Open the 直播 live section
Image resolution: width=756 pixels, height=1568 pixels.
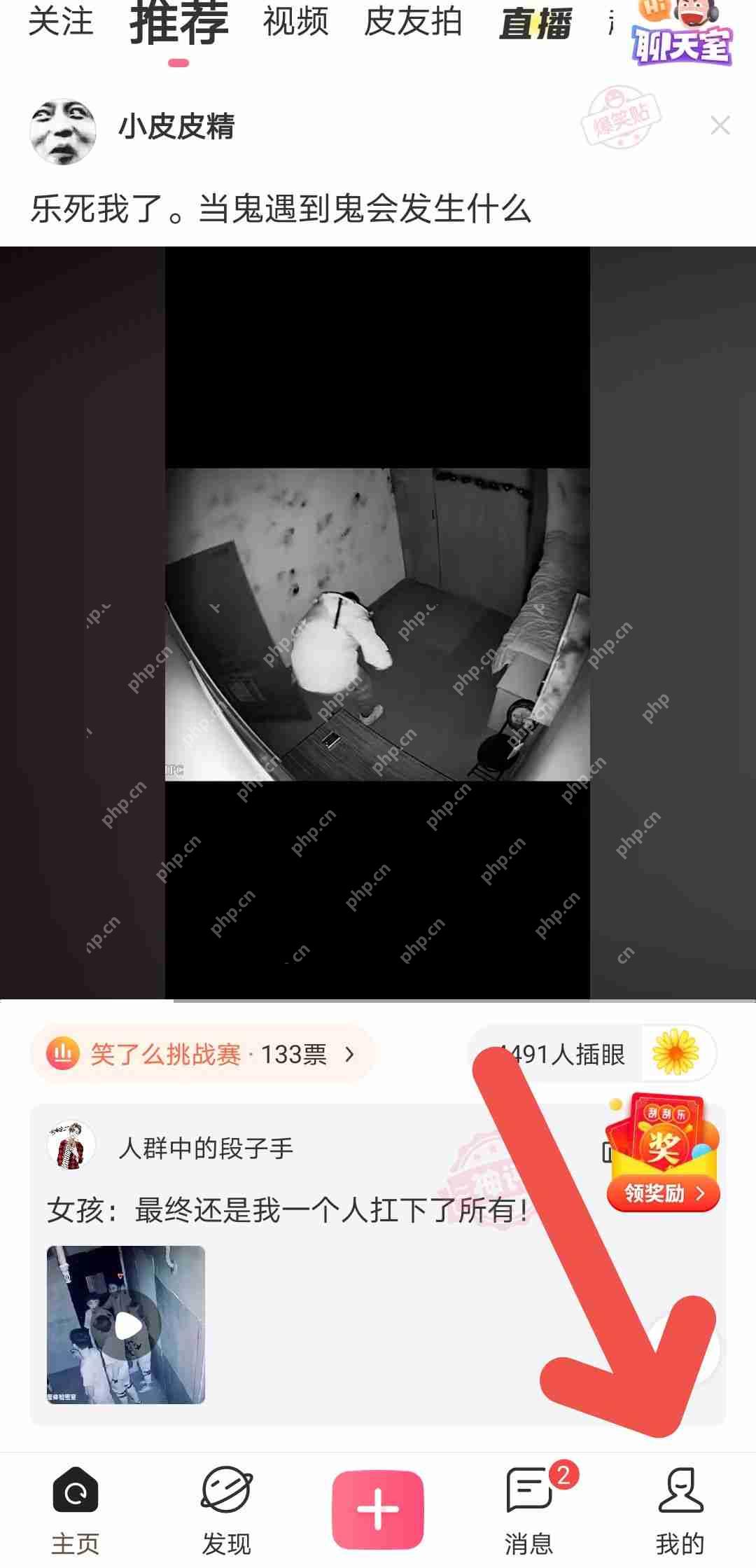(x=535, y=23)
